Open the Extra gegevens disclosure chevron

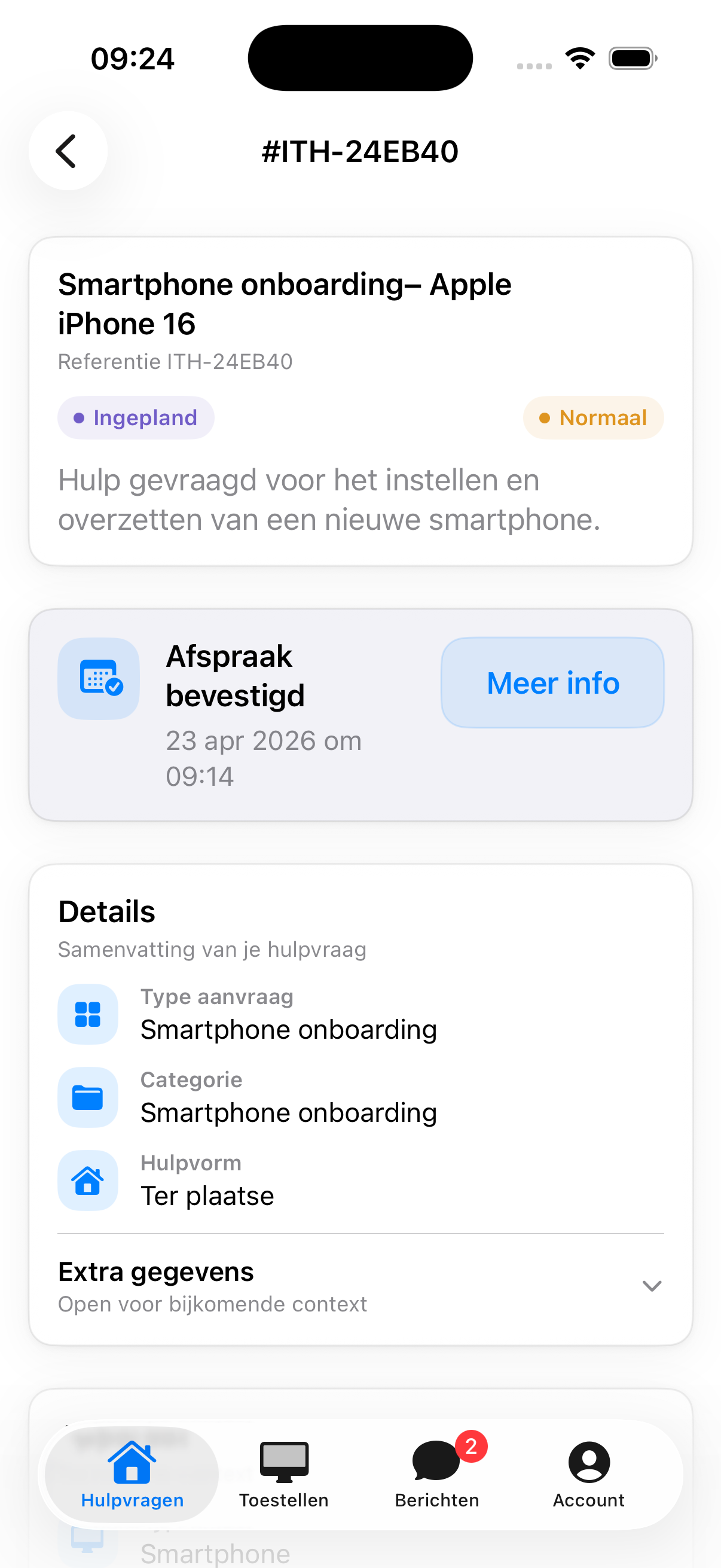(651, 1286)
